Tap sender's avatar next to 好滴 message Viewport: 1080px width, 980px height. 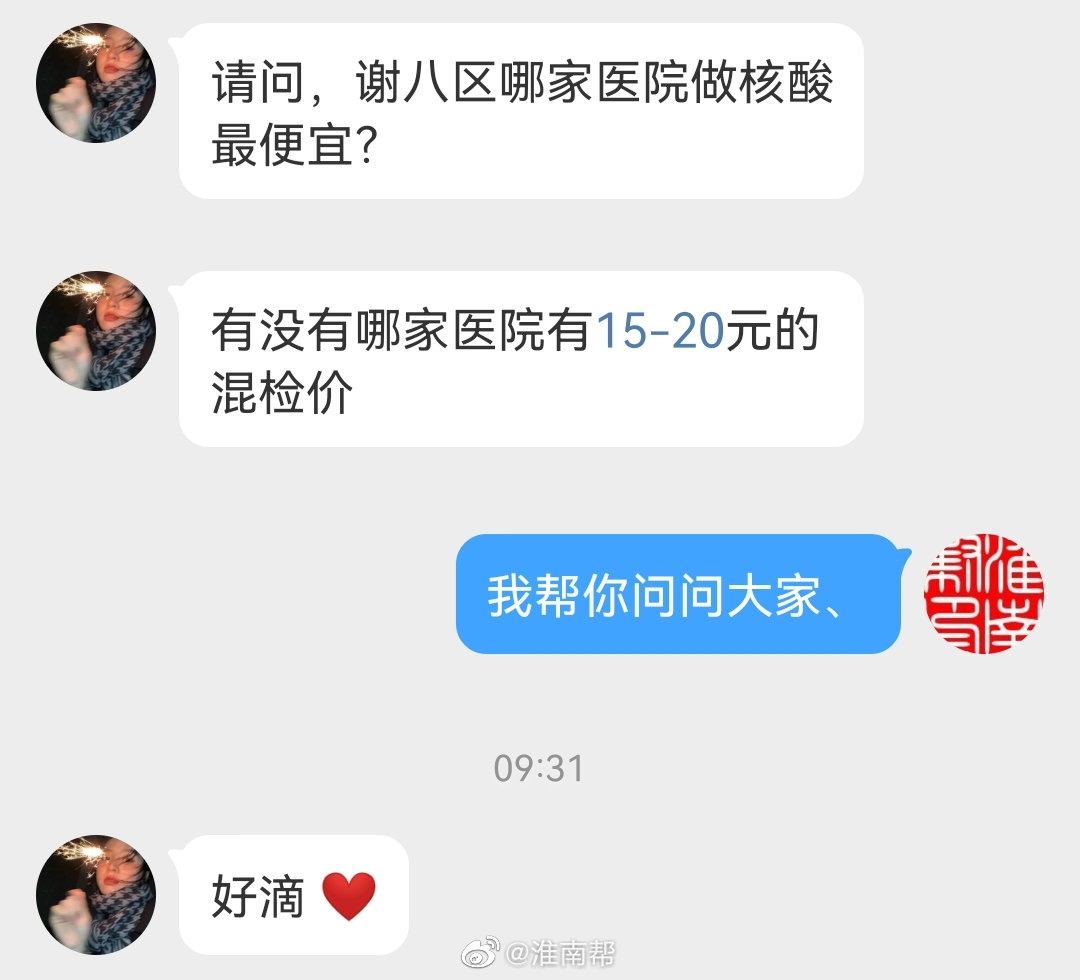[x=96, y=894]
